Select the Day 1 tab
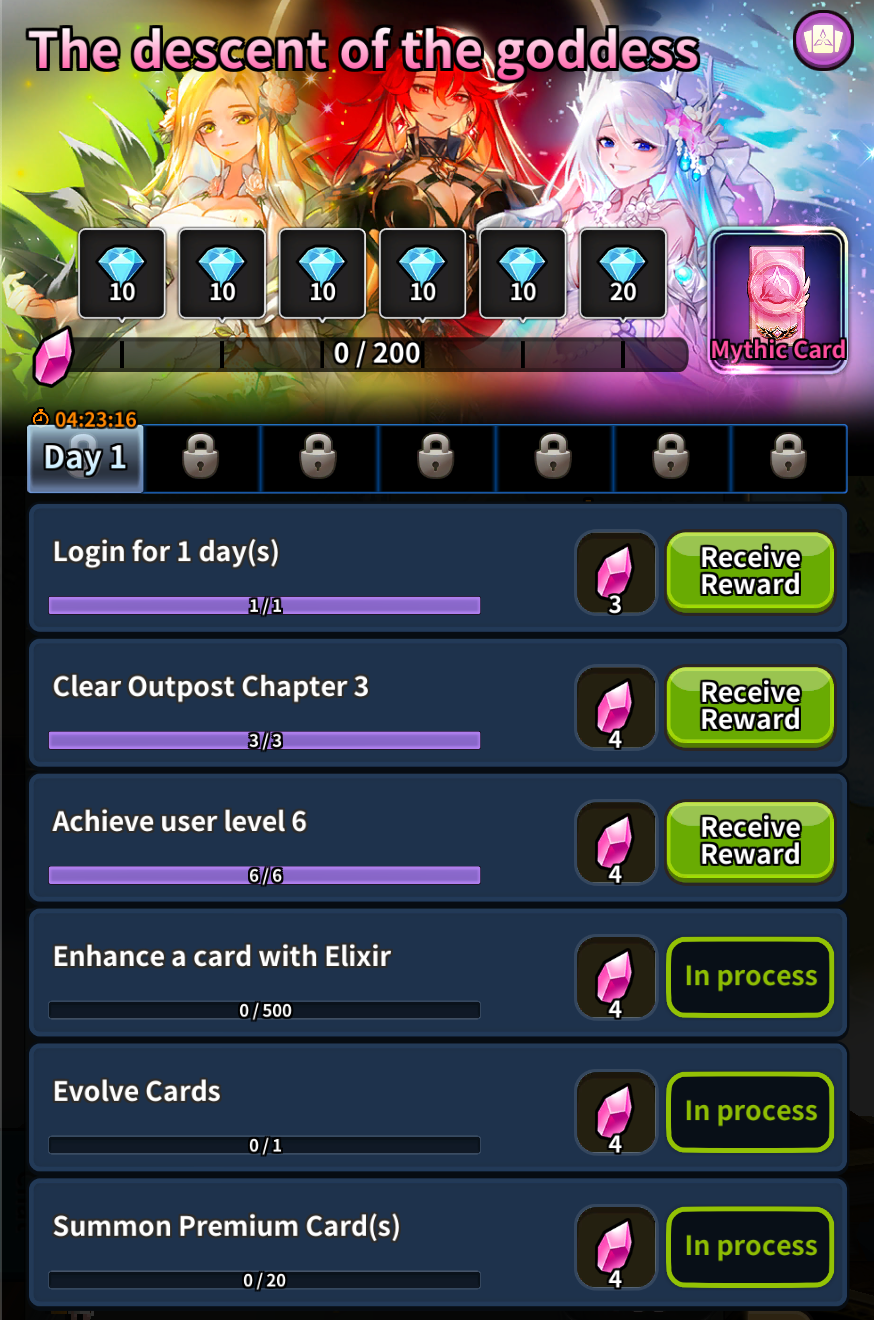The height and width of the screenshot is (1320, 874). click(85, 458)
